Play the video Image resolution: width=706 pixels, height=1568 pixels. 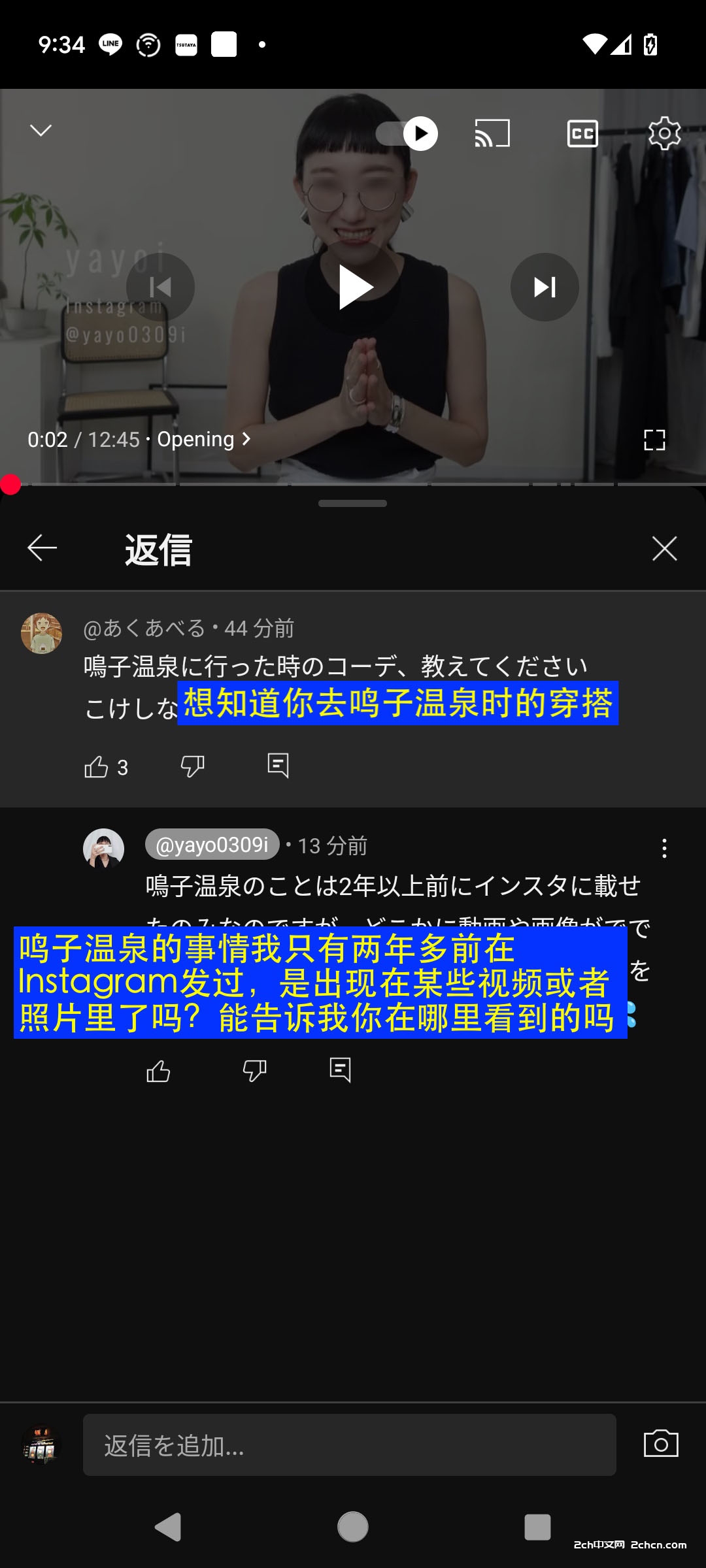pyautogui.click(x=354, y=287)
